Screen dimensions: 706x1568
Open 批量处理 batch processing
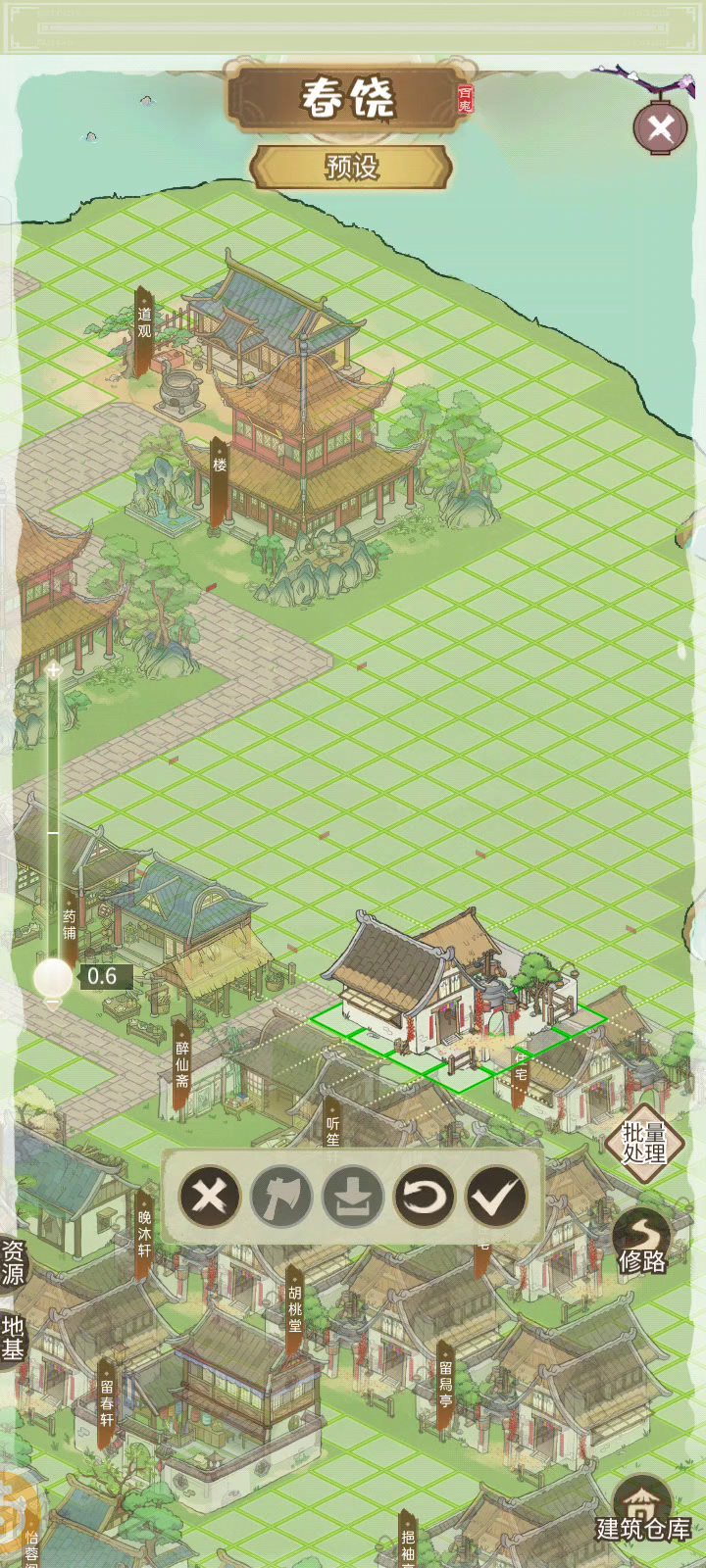643,1143
